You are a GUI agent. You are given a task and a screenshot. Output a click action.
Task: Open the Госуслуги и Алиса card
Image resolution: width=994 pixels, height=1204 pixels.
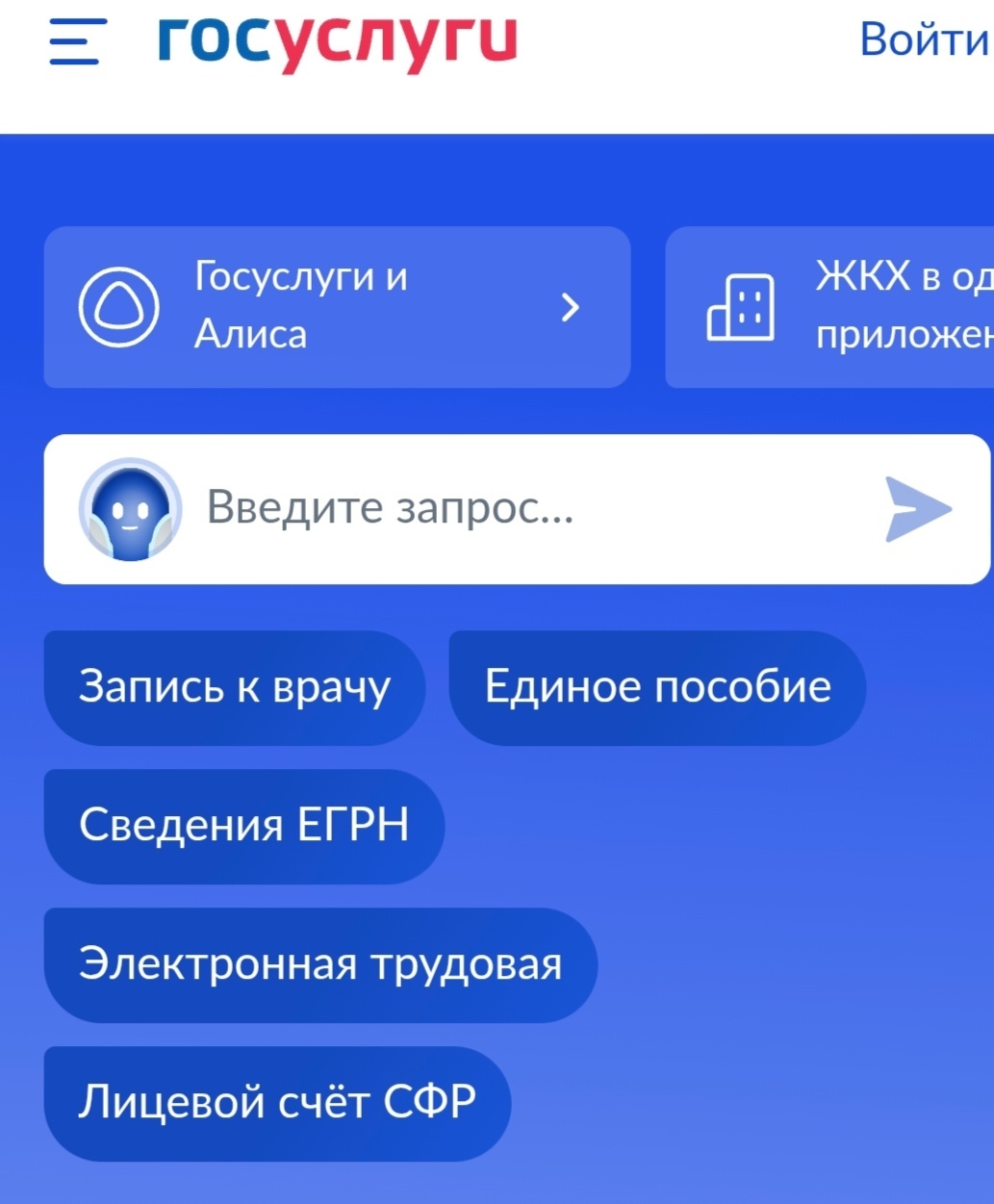click(337, 307)
